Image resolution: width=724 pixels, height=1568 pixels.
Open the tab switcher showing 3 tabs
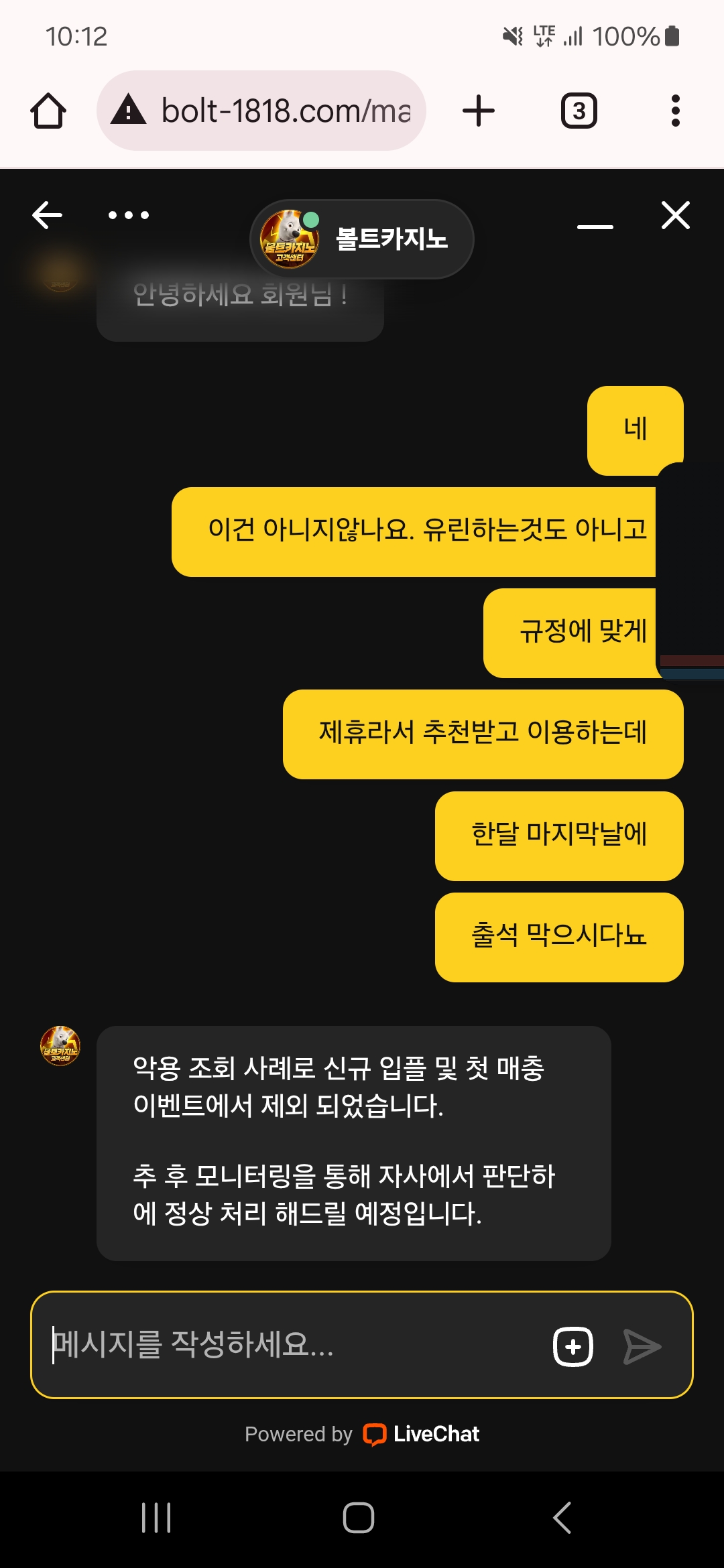pos(579,111)
